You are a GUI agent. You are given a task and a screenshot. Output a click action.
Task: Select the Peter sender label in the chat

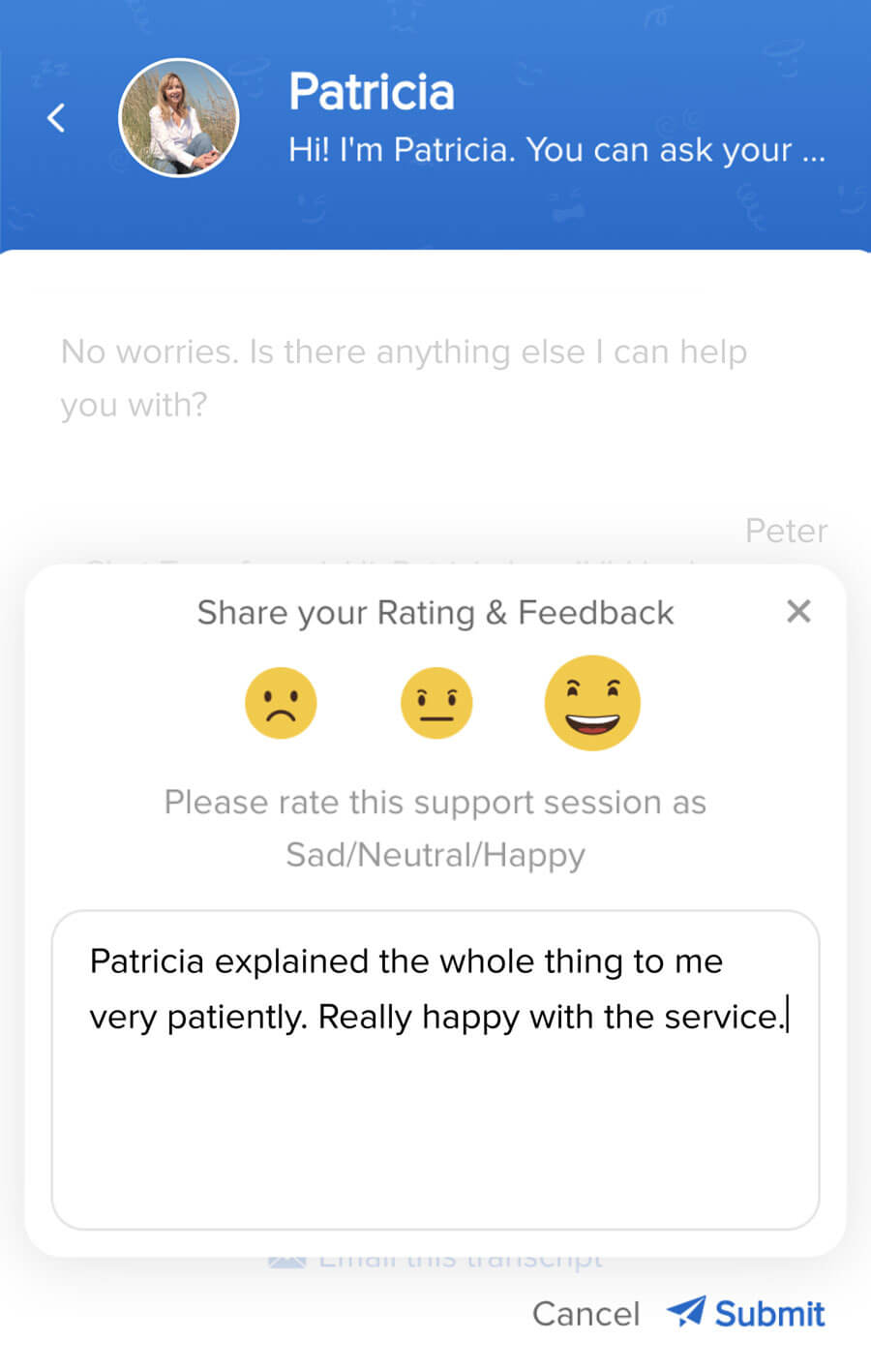(786, 531)
